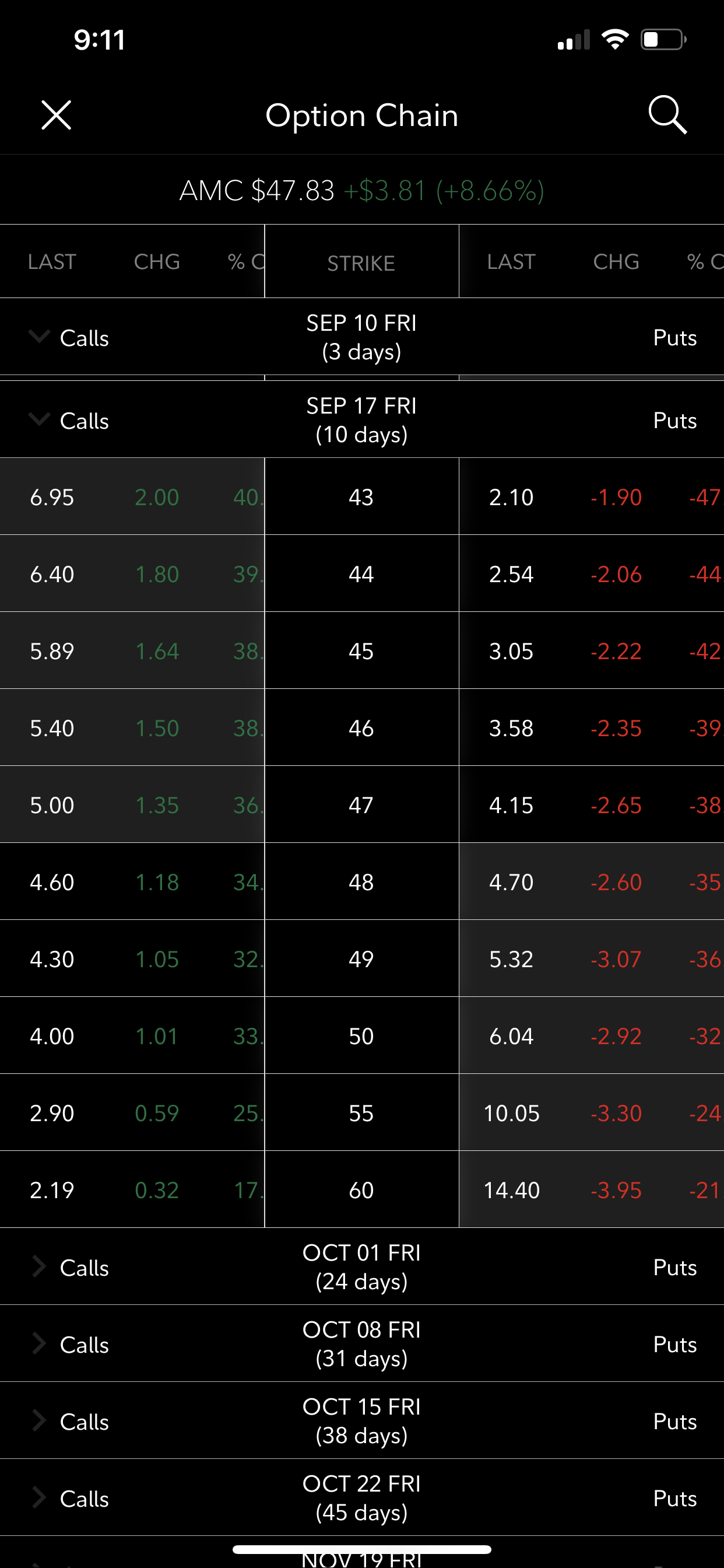Collapse the SEP 17 FRI expiration section
This screenshot has width=724, height=1568.
coord(361,420)
